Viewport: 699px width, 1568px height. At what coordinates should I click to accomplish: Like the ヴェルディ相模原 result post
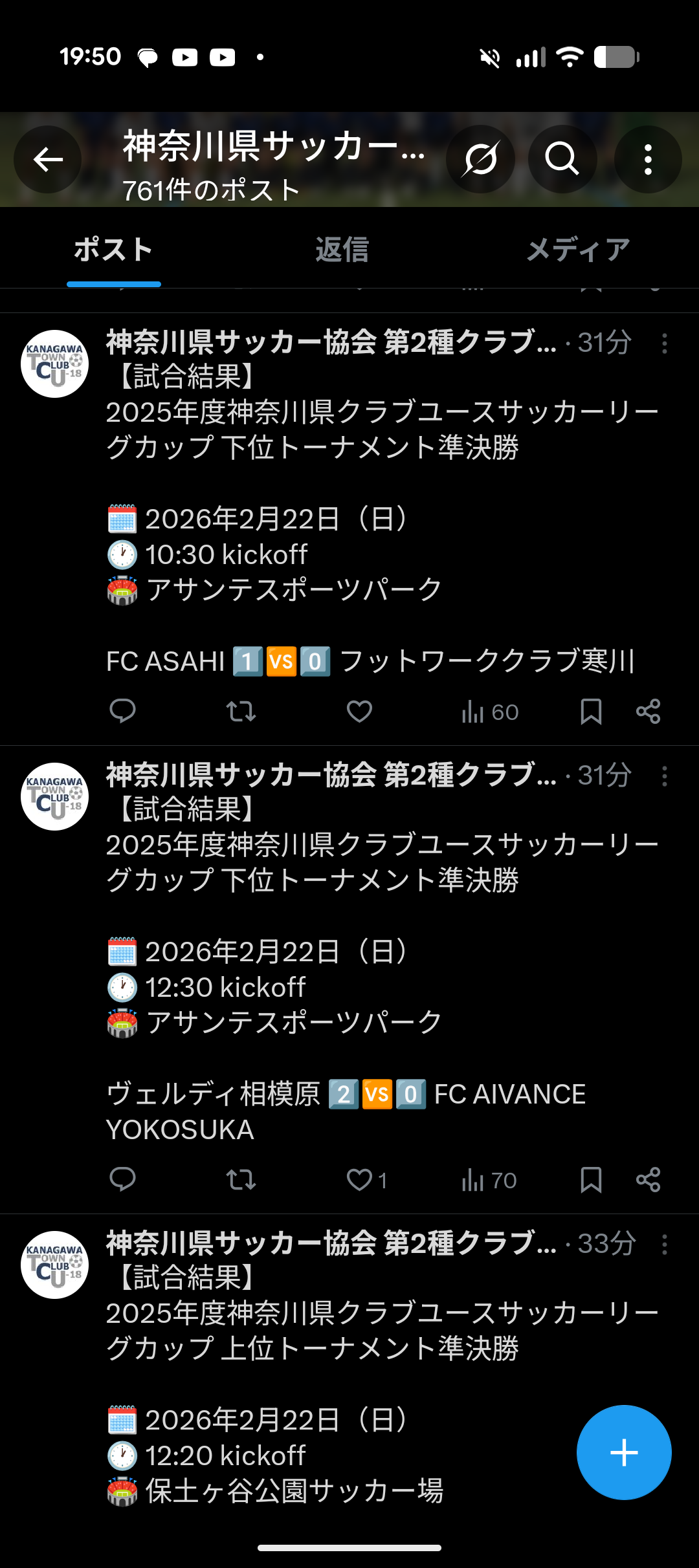click(359, 1180)
